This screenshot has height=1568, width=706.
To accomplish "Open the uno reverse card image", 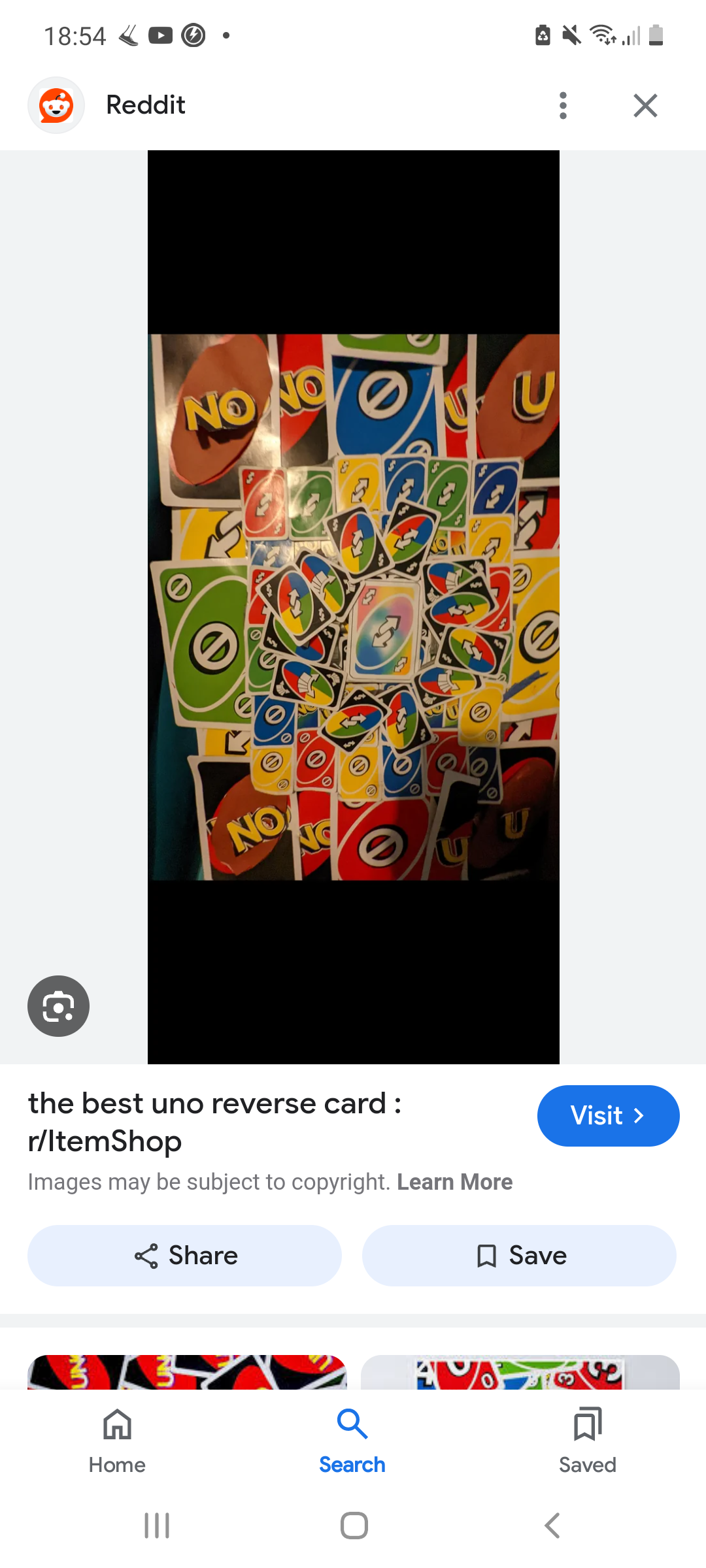I will coord(353,608).
